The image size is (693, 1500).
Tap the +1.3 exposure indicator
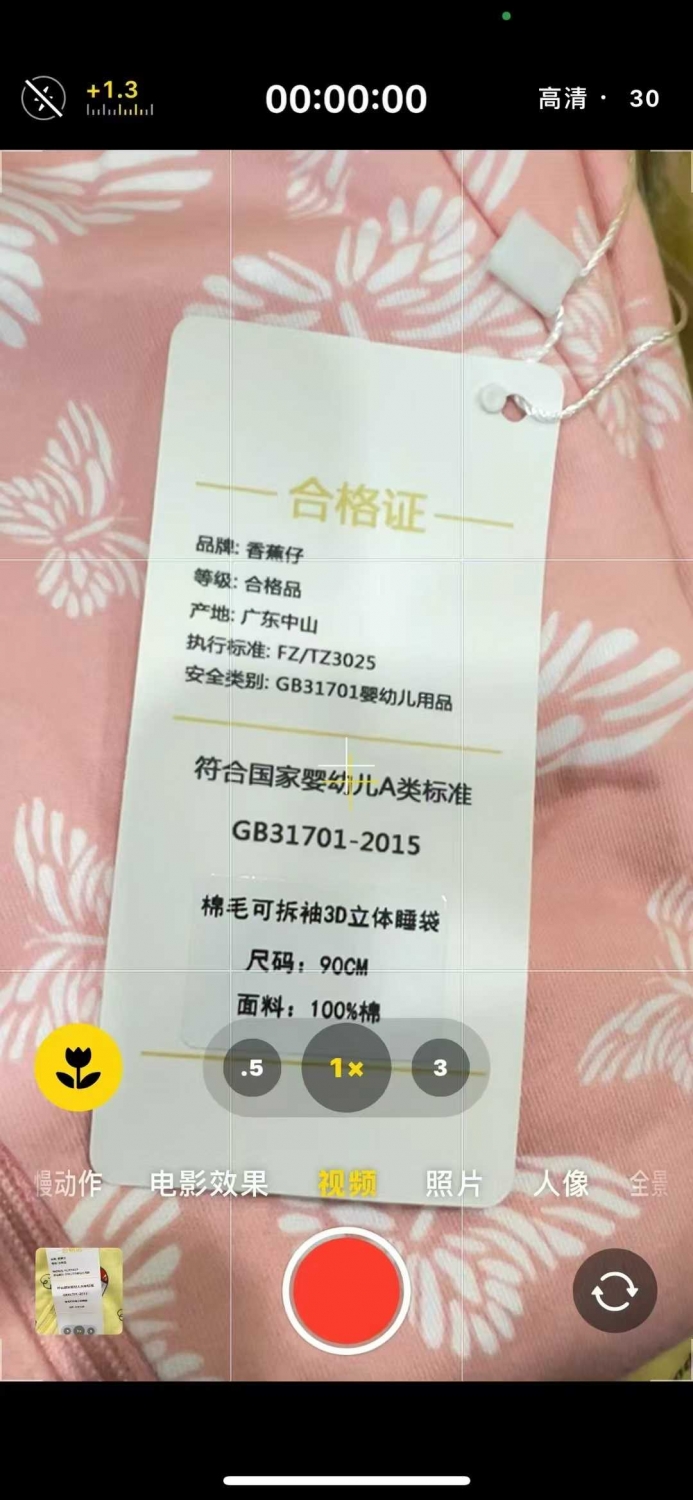(119, 97)
